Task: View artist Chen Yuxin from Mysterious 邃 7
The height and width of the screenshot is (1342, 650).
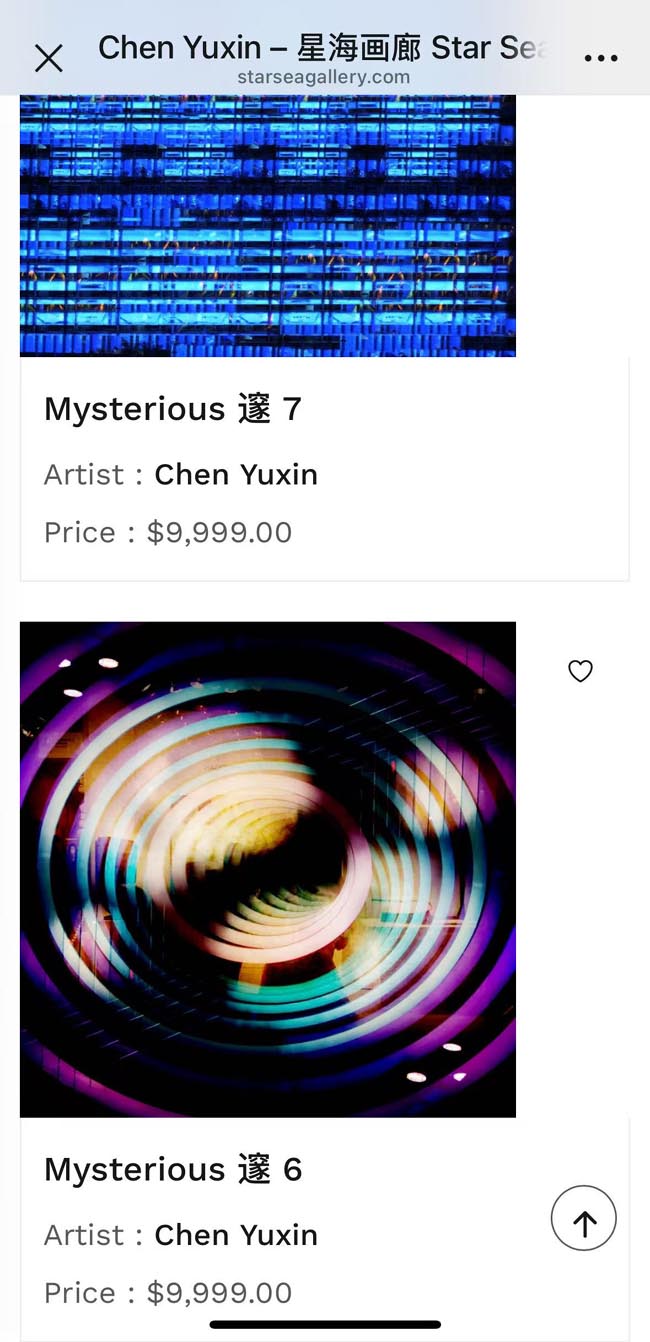Action: (x=236, y=474)
